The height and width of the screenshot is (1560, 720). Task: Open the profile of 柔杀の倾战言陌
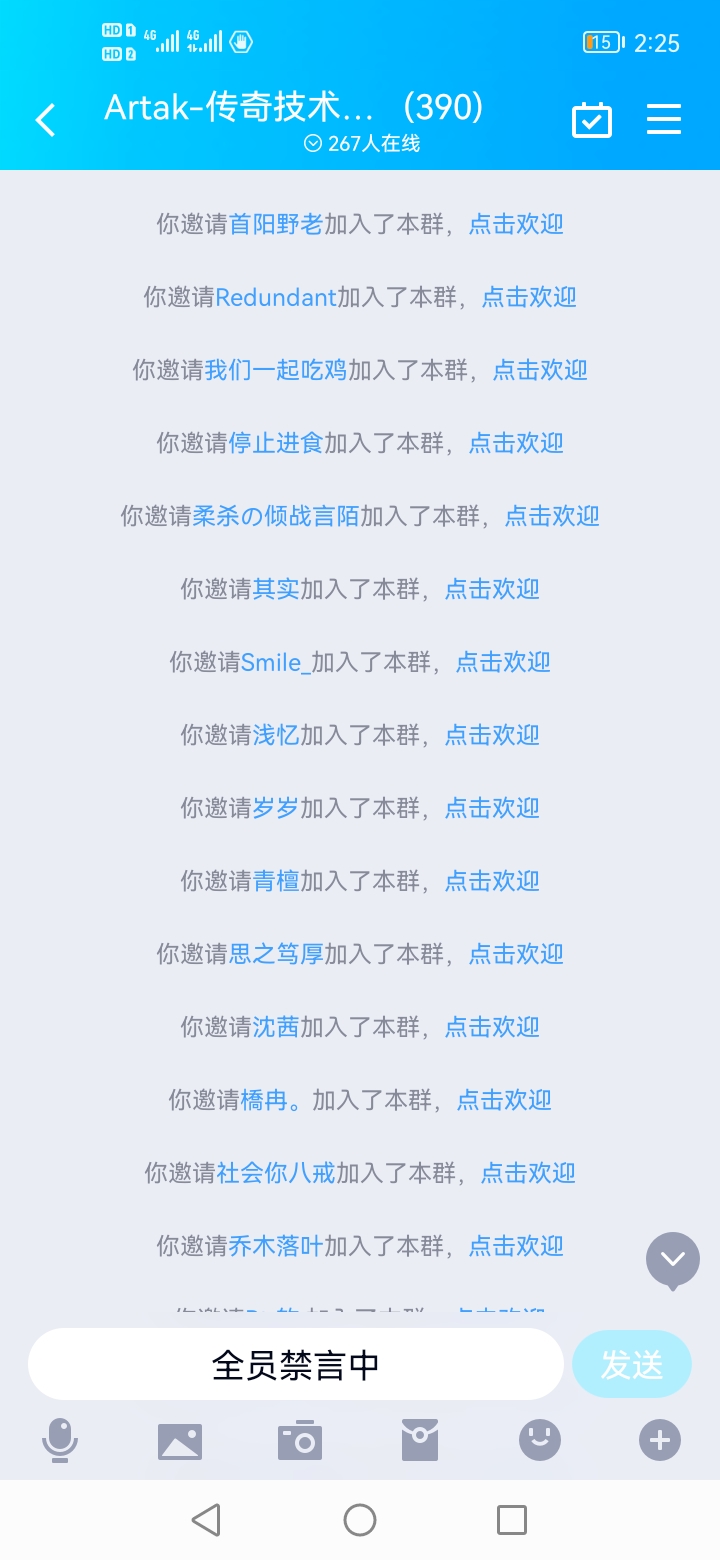pyautogui.click(x=276, y=516)
